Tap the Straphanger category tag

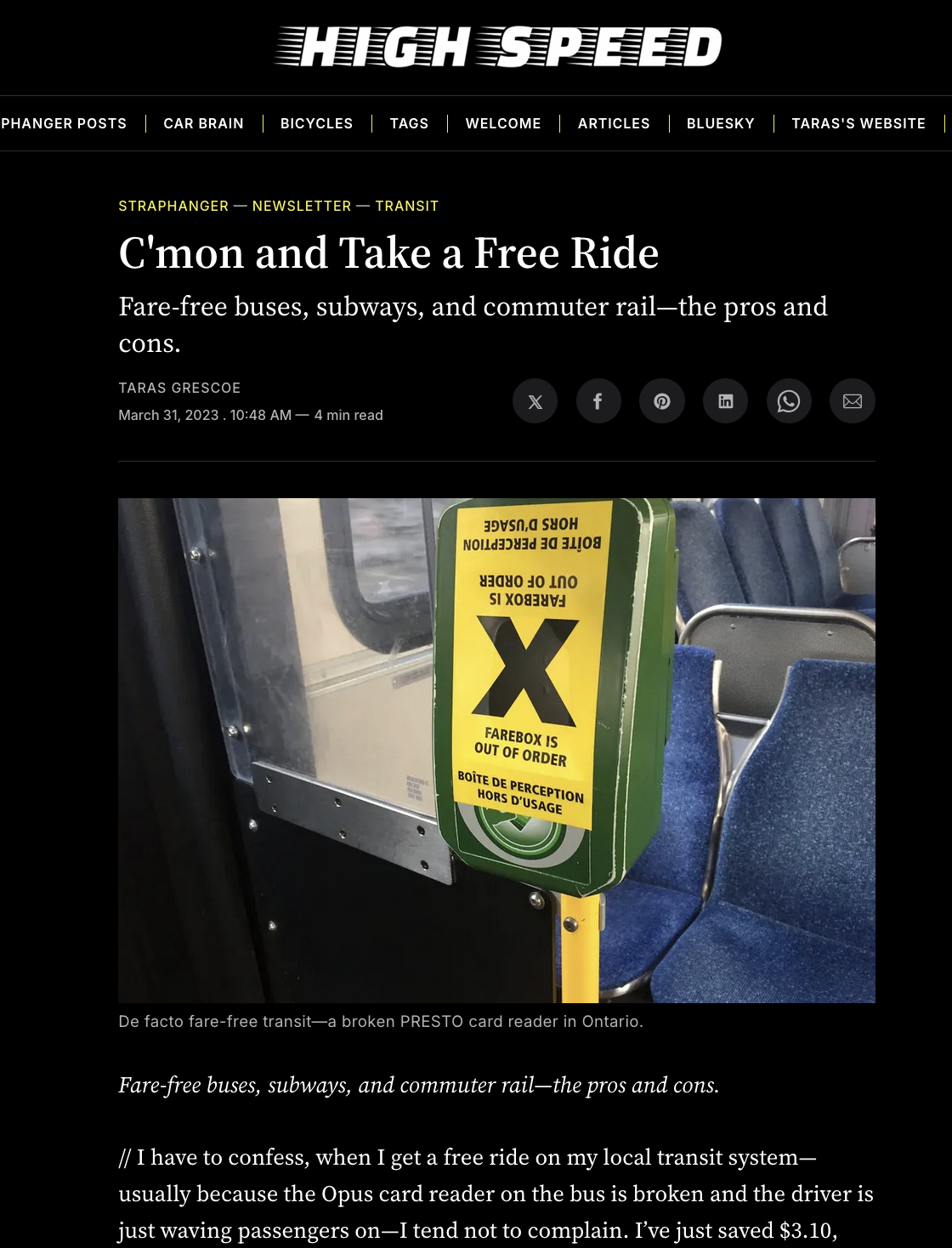[x=173, y=206]
